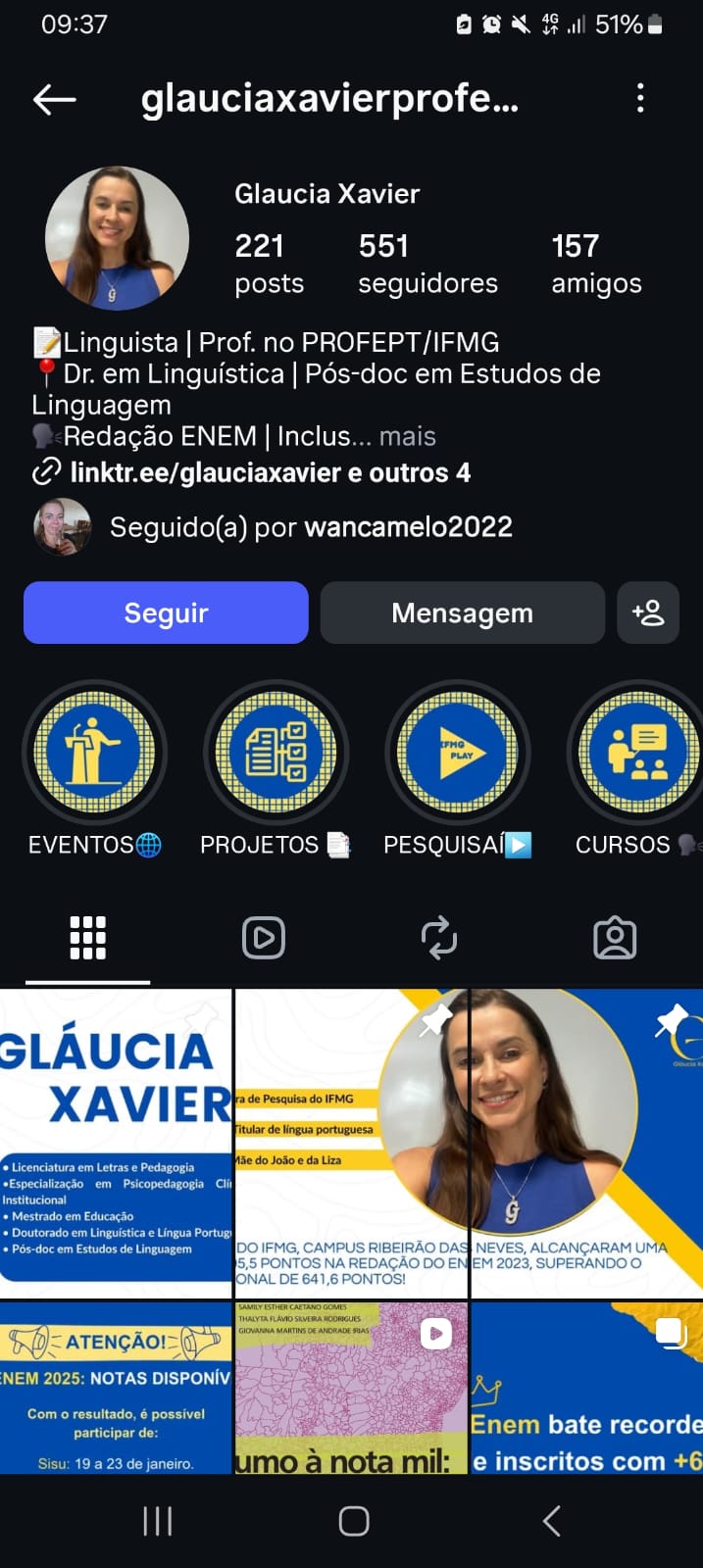Image resolution: width=703 pixels, height=1568 pixels.
Task: Open the three-dot overflow menu
Action: tap(640, 98)
